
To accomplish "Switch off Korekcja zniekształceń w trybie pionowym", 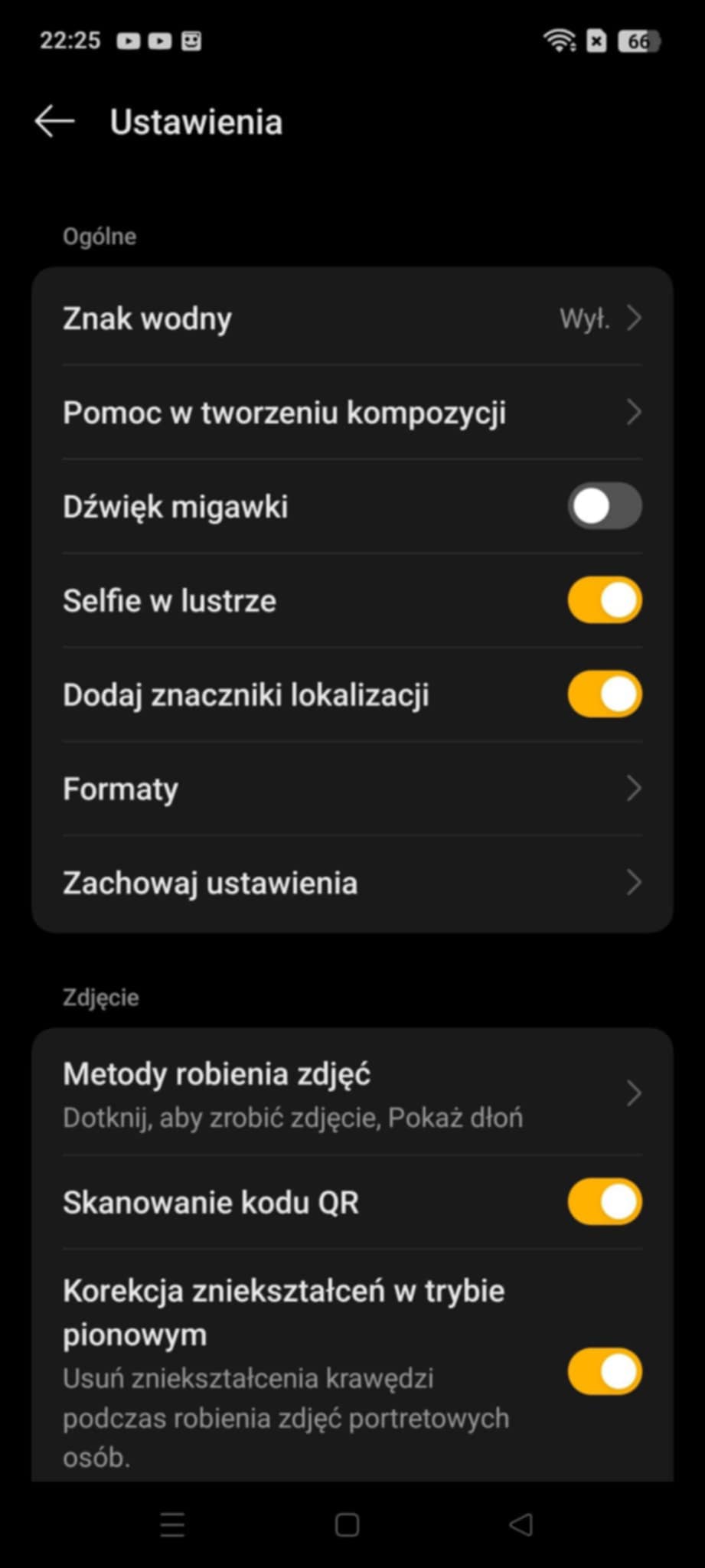I will coord(604,1372).
